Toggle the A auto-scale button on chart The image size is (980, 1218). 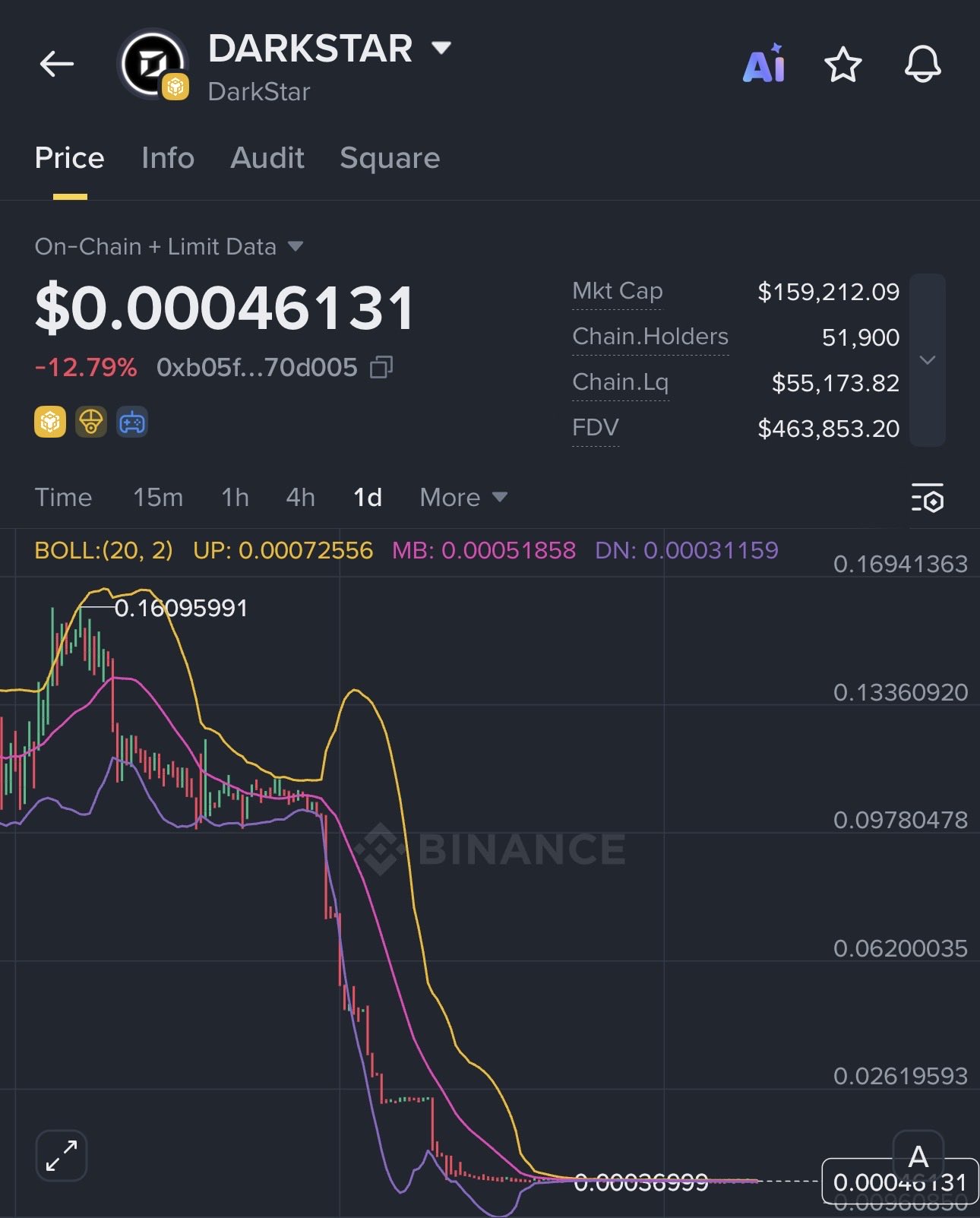pos(918,1156)
